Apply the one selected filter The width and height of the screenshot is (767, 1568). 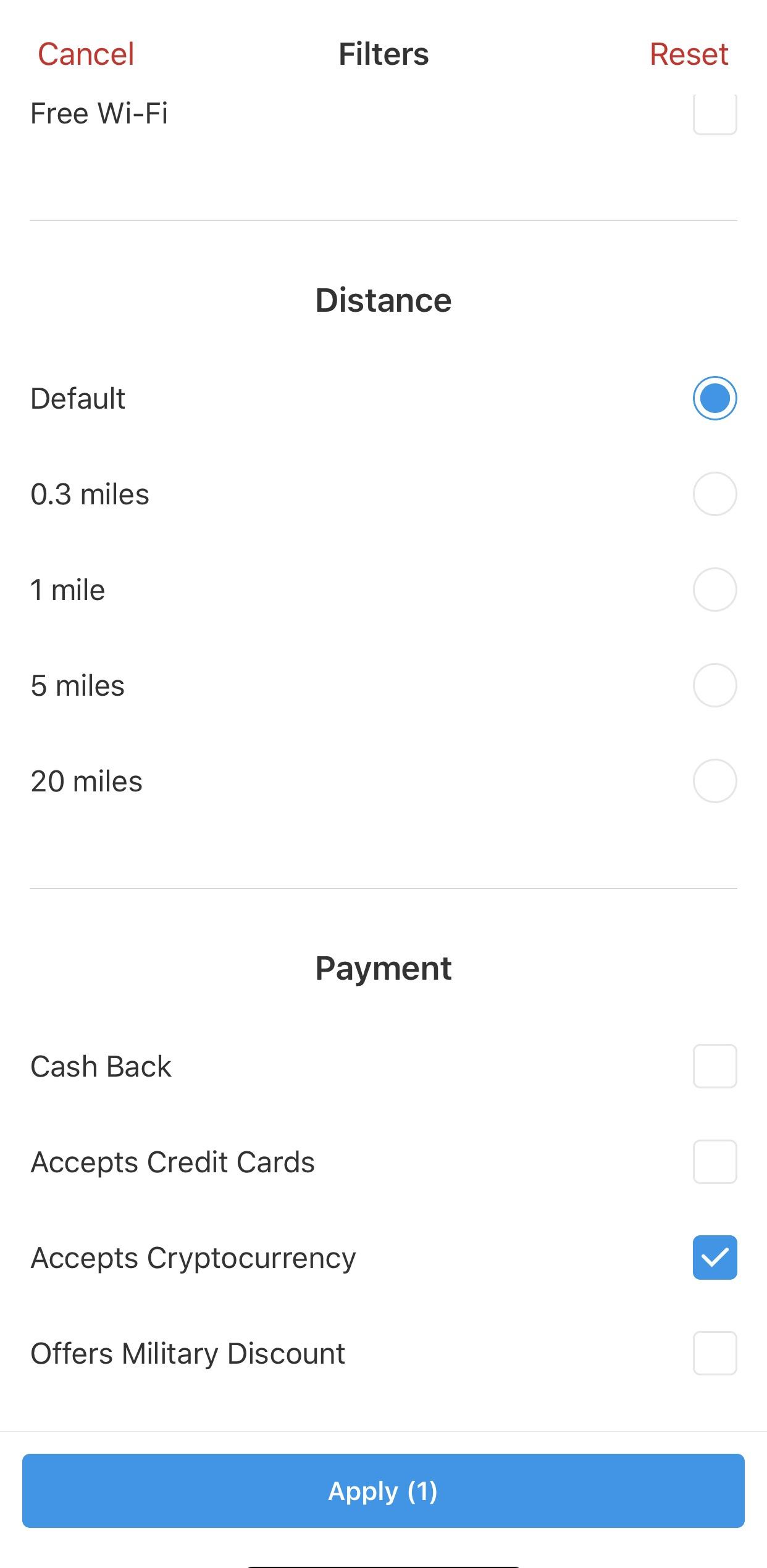[383, 1490]
